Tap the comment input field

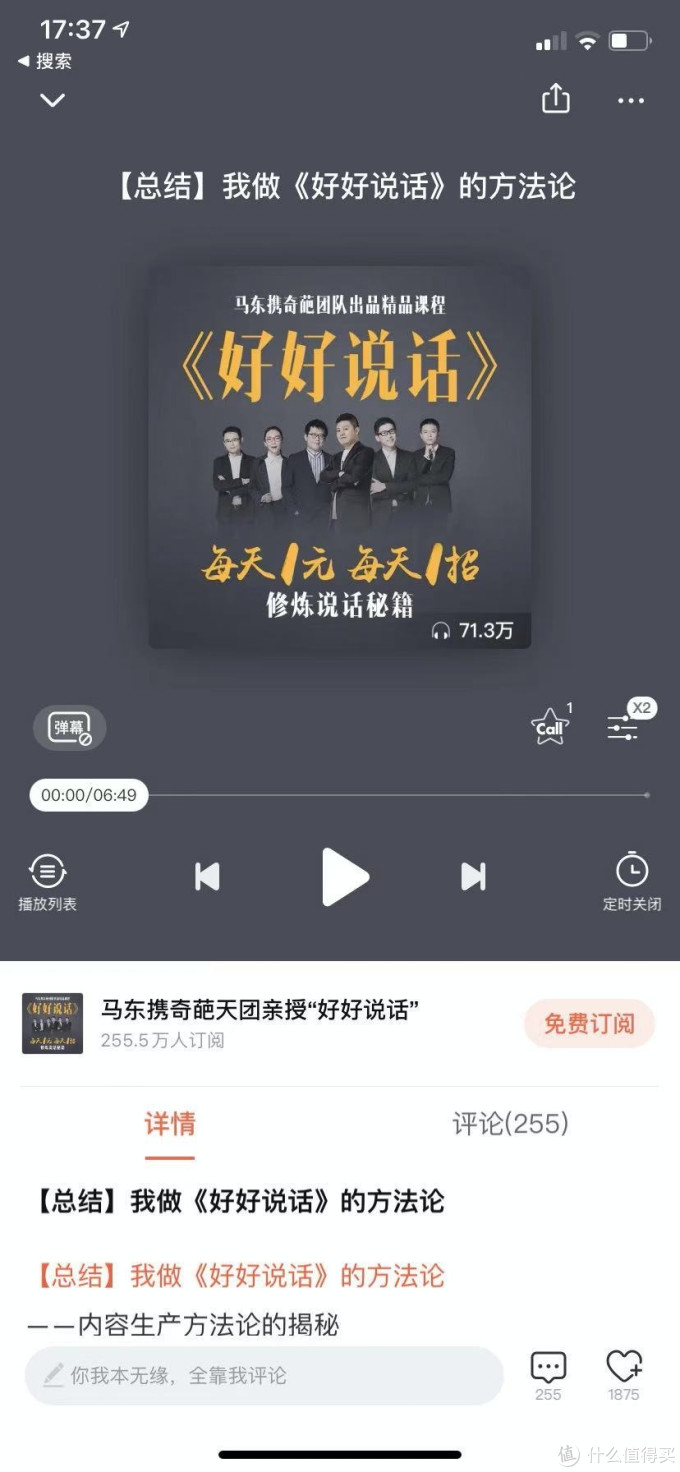264,1376
